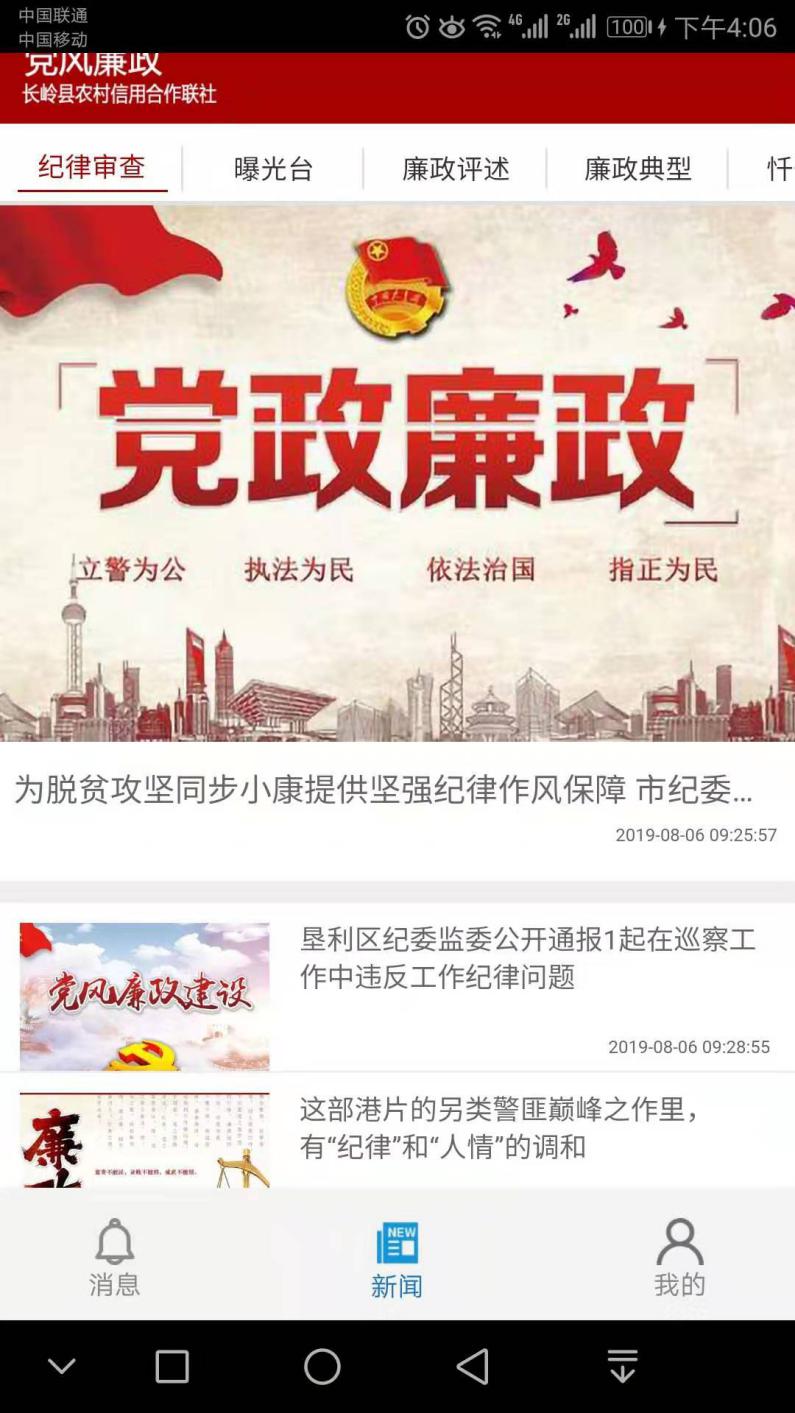Image resolution: width=795 pixels, height=1413 pixels.
Task: Switch to the 纪律审查 tab
Action: pos(92,167)
